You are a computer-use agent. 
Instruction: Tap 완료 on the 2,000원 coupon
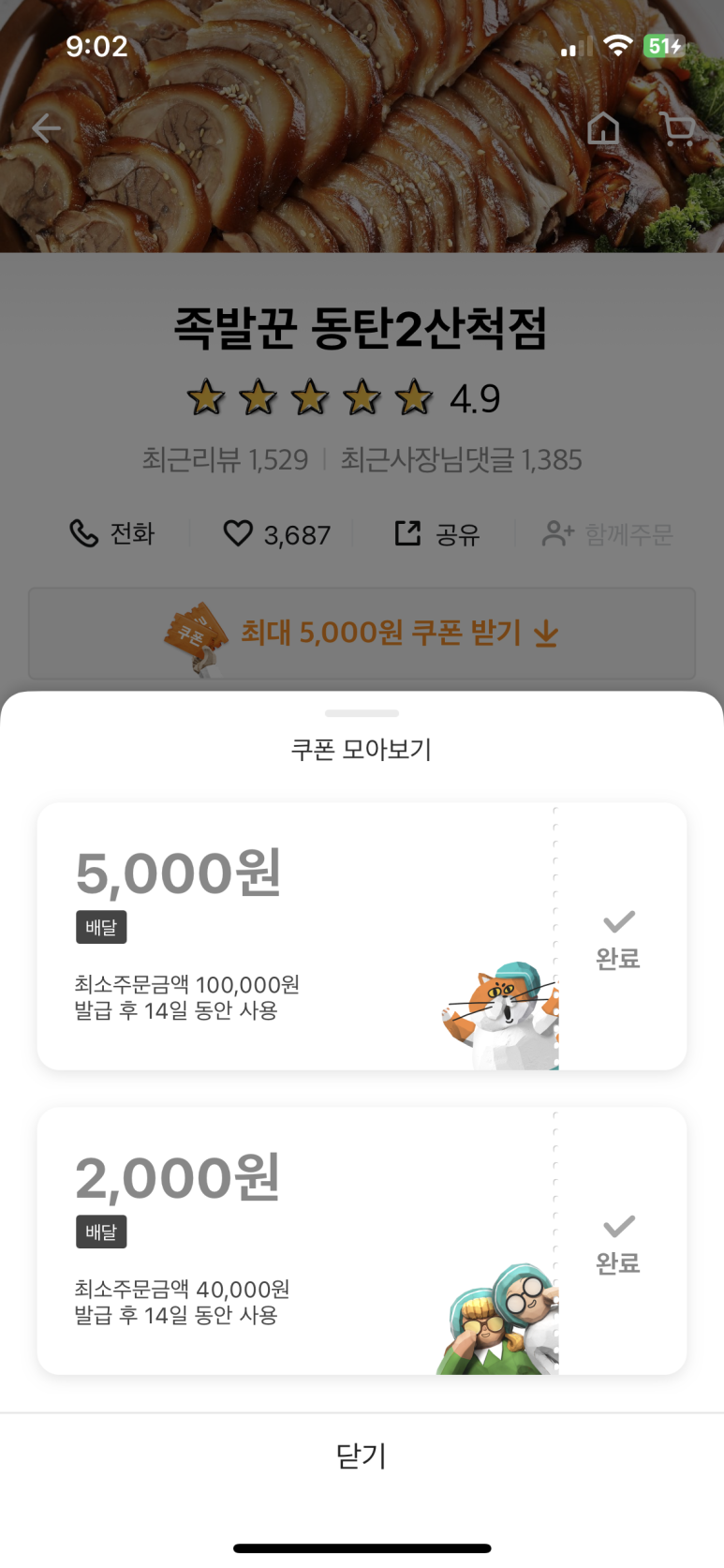point(618,1243)
